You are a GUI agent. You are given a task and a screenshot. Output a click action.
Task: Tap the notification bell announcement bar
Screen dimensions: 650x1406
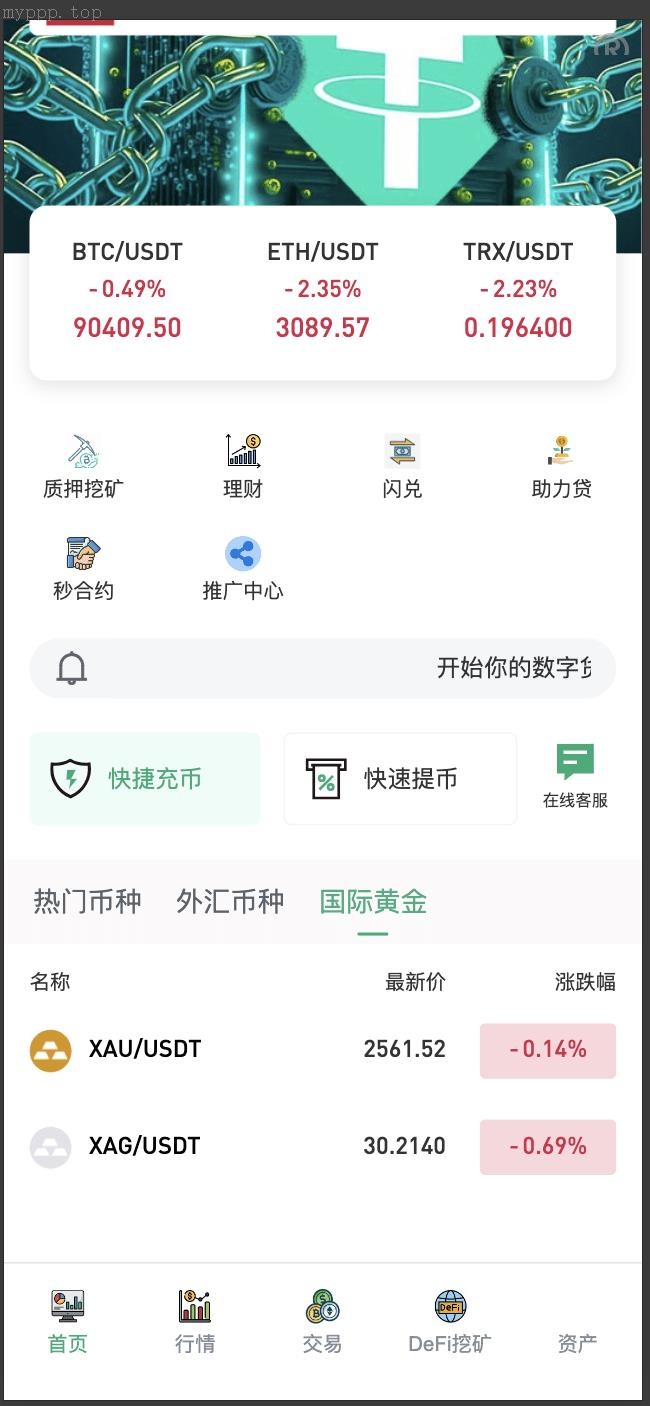coord(322,668)
